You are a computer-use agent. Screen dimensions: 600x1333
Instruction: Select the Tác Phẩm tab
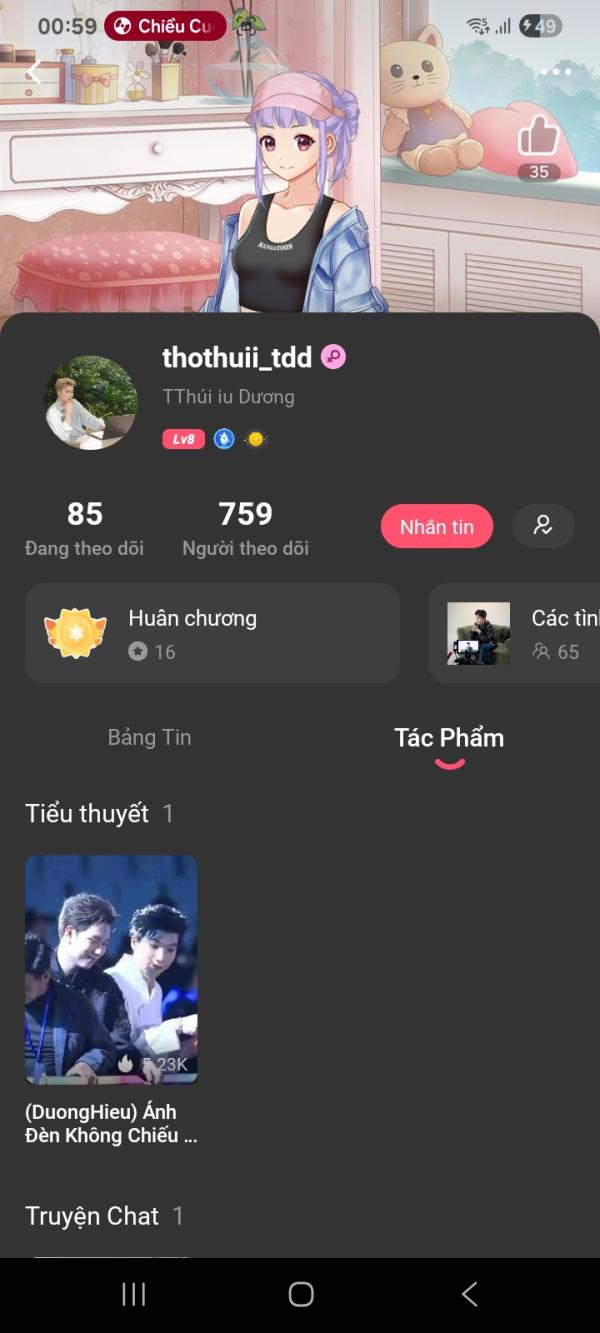(x=449, y=739)
